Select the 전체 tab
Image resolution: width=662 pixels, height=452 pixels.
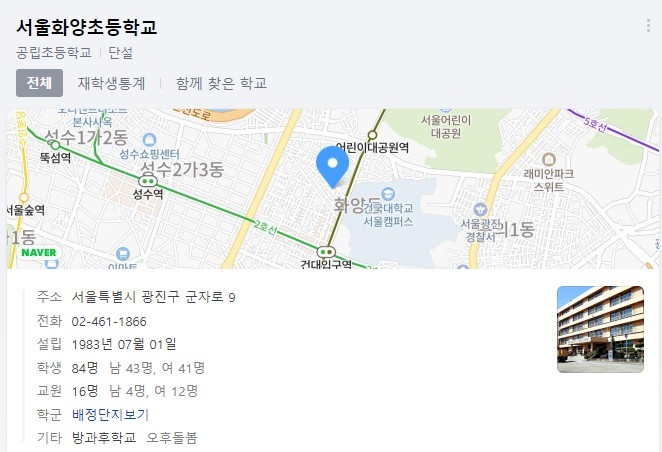pos(40,83)
